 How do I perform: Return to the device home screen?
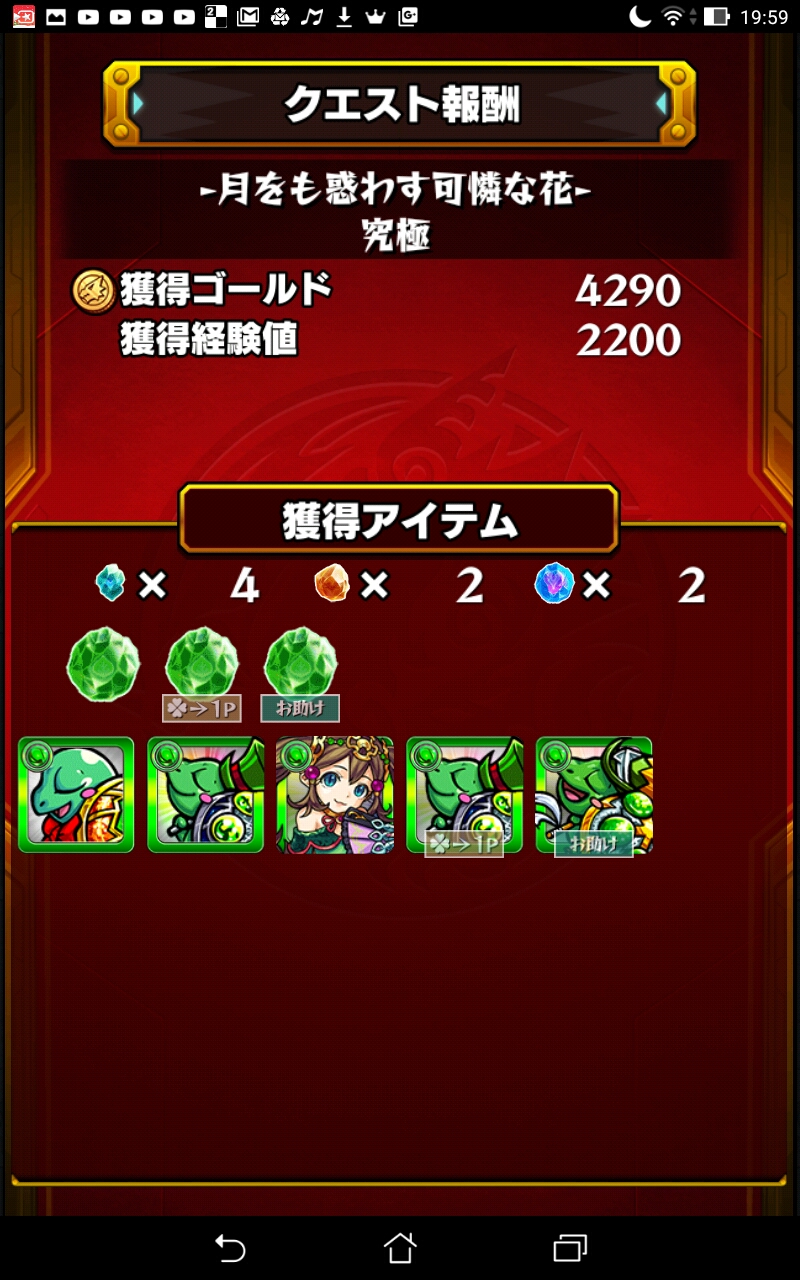click(400, 1247)
